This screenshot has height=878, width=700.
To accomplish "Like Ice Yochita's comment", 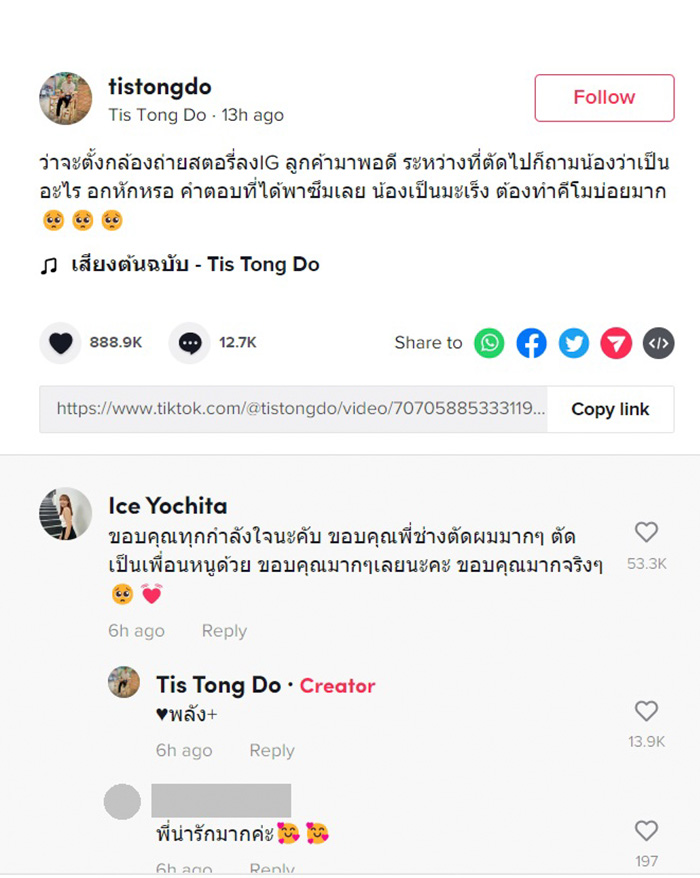I will [x=647, y=532].
